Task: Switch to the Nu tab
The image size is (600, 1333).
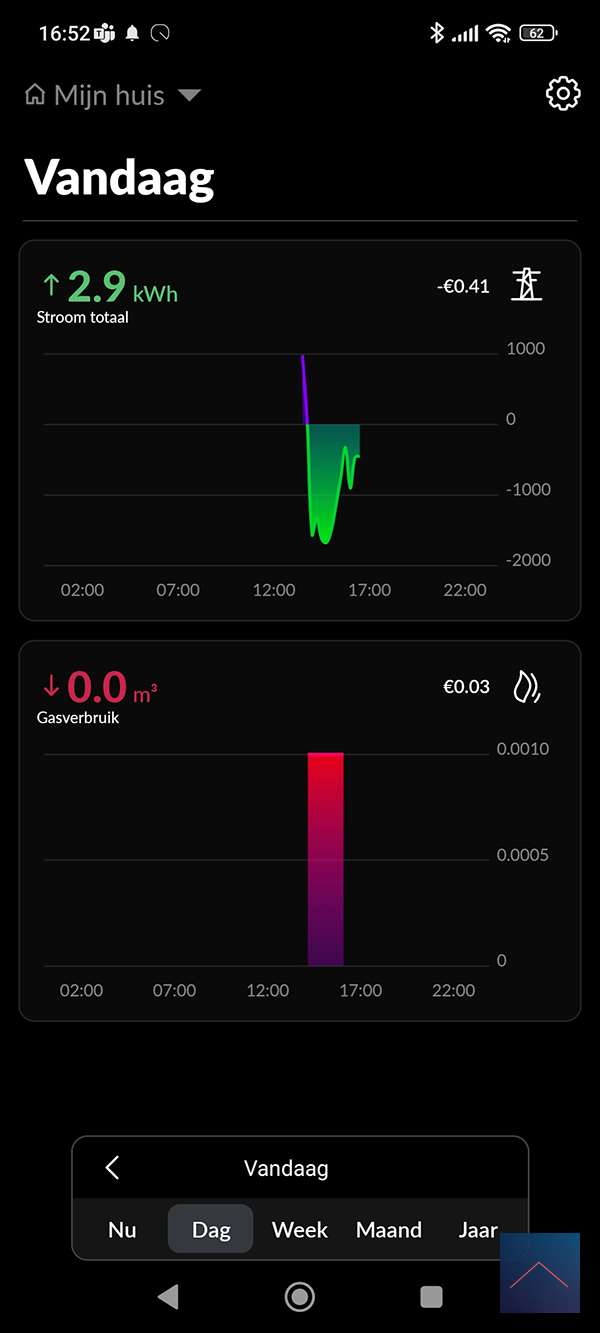Action: click(122, 1229)
